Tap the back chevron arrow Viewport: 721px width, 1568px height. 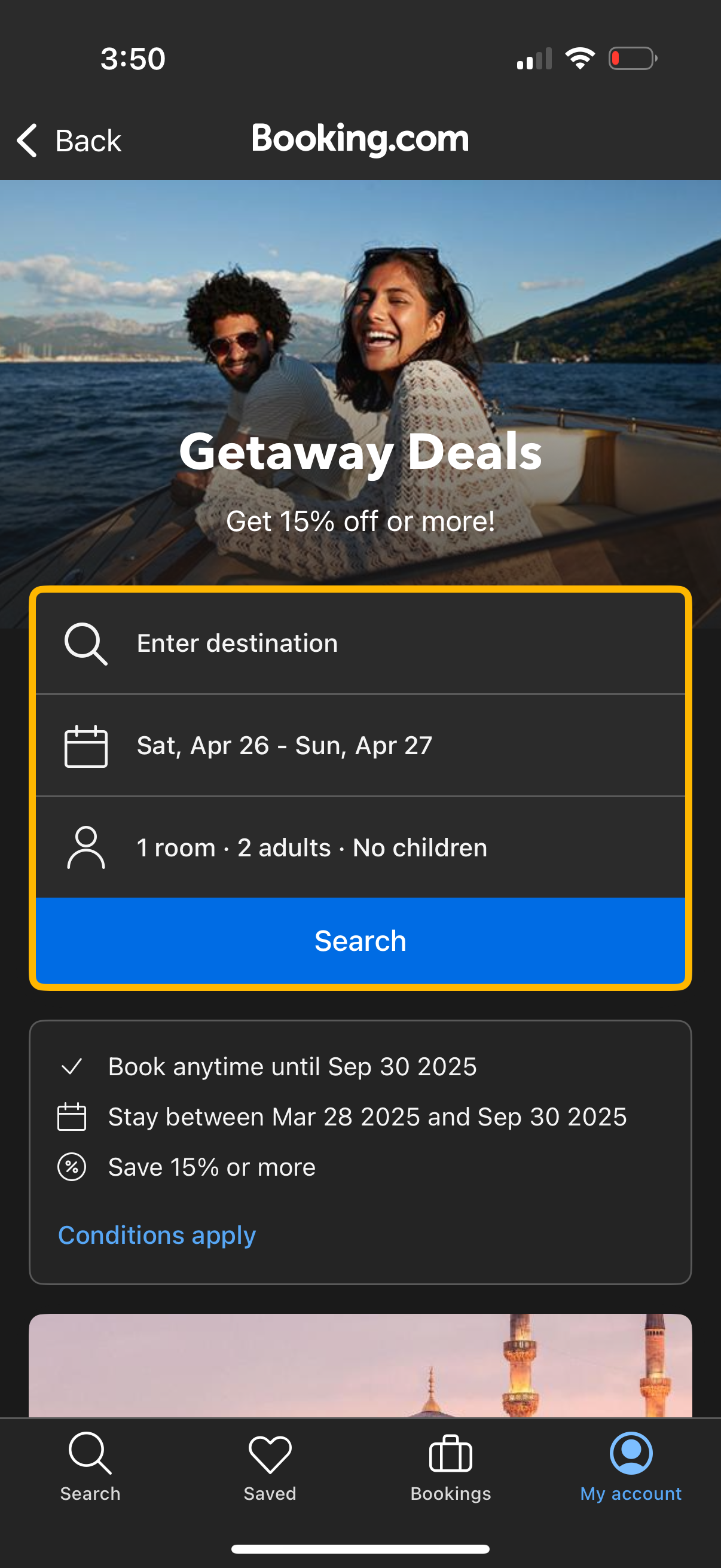(27, 140)
